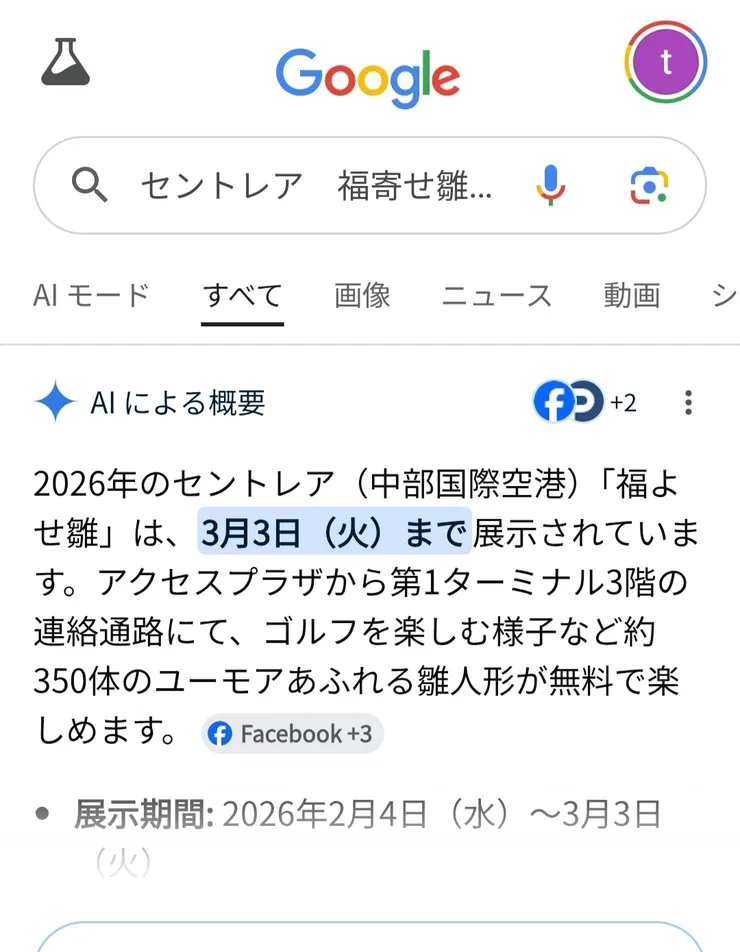Start voice search with microphone
740x952 pixels.
550,185
